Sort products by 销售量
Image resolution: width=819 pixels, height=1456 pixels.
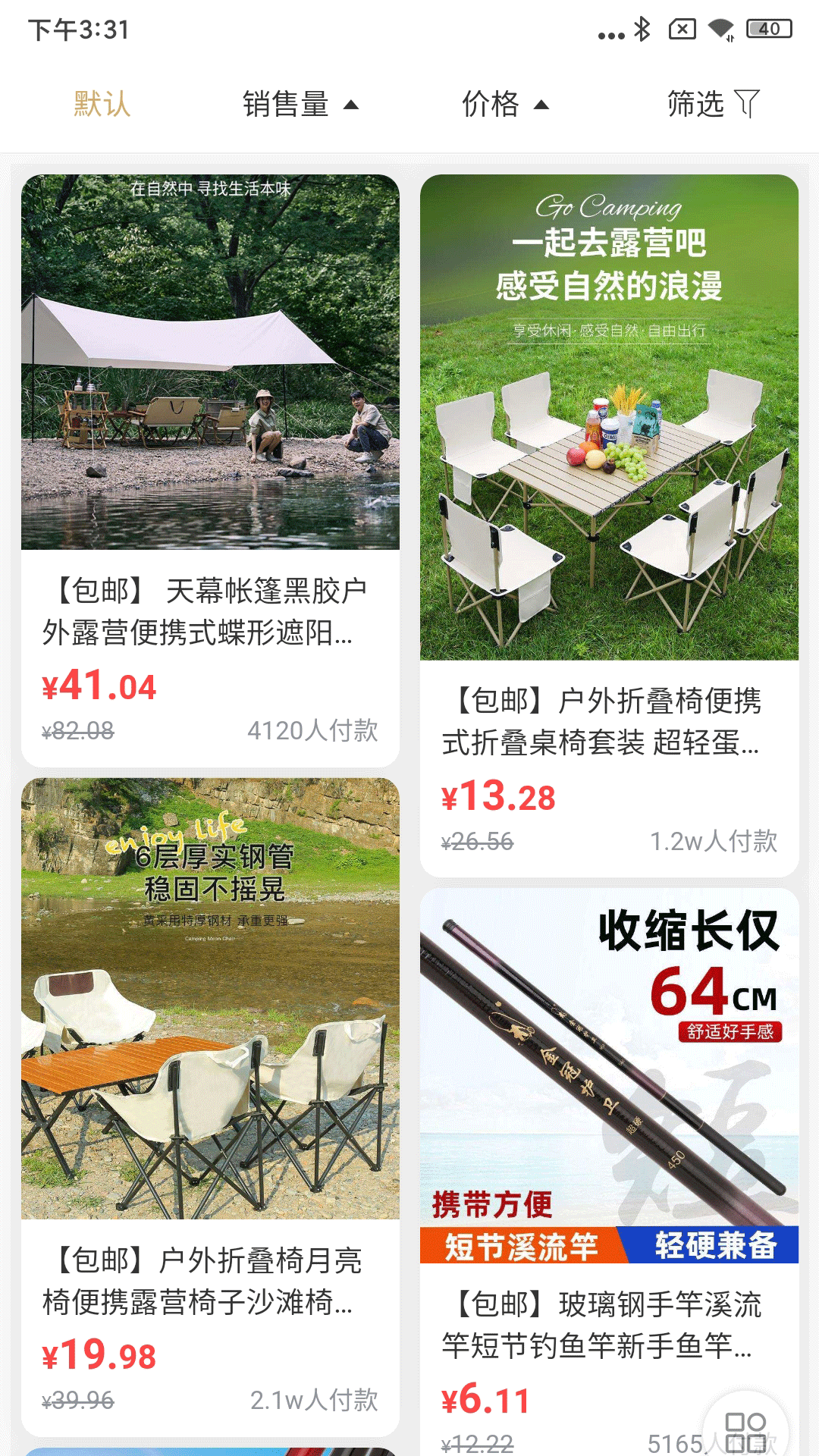pyautogui.click(x=300, y=104)
